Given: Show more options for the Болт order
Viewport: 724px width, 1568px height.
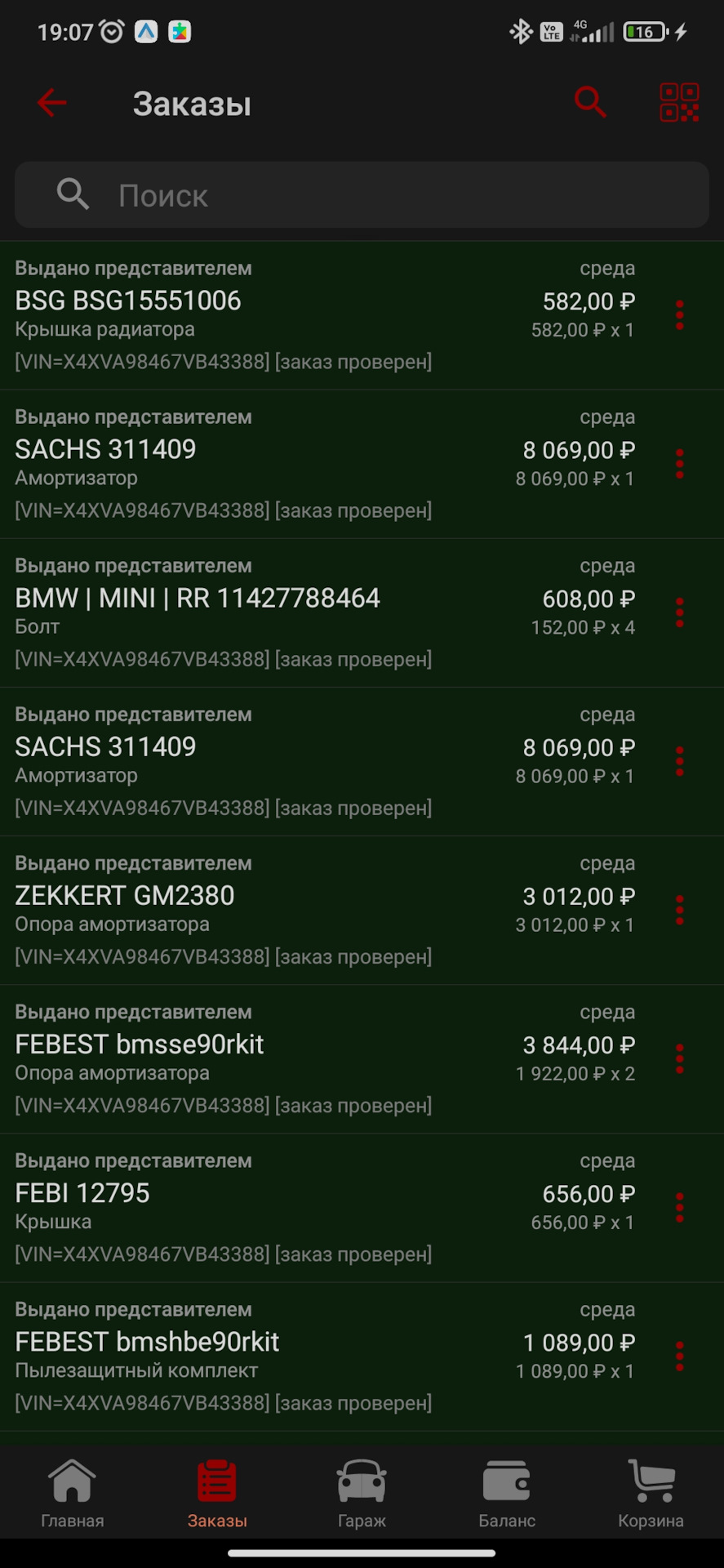Looking at the screenshot, I should tap(679, 612).
